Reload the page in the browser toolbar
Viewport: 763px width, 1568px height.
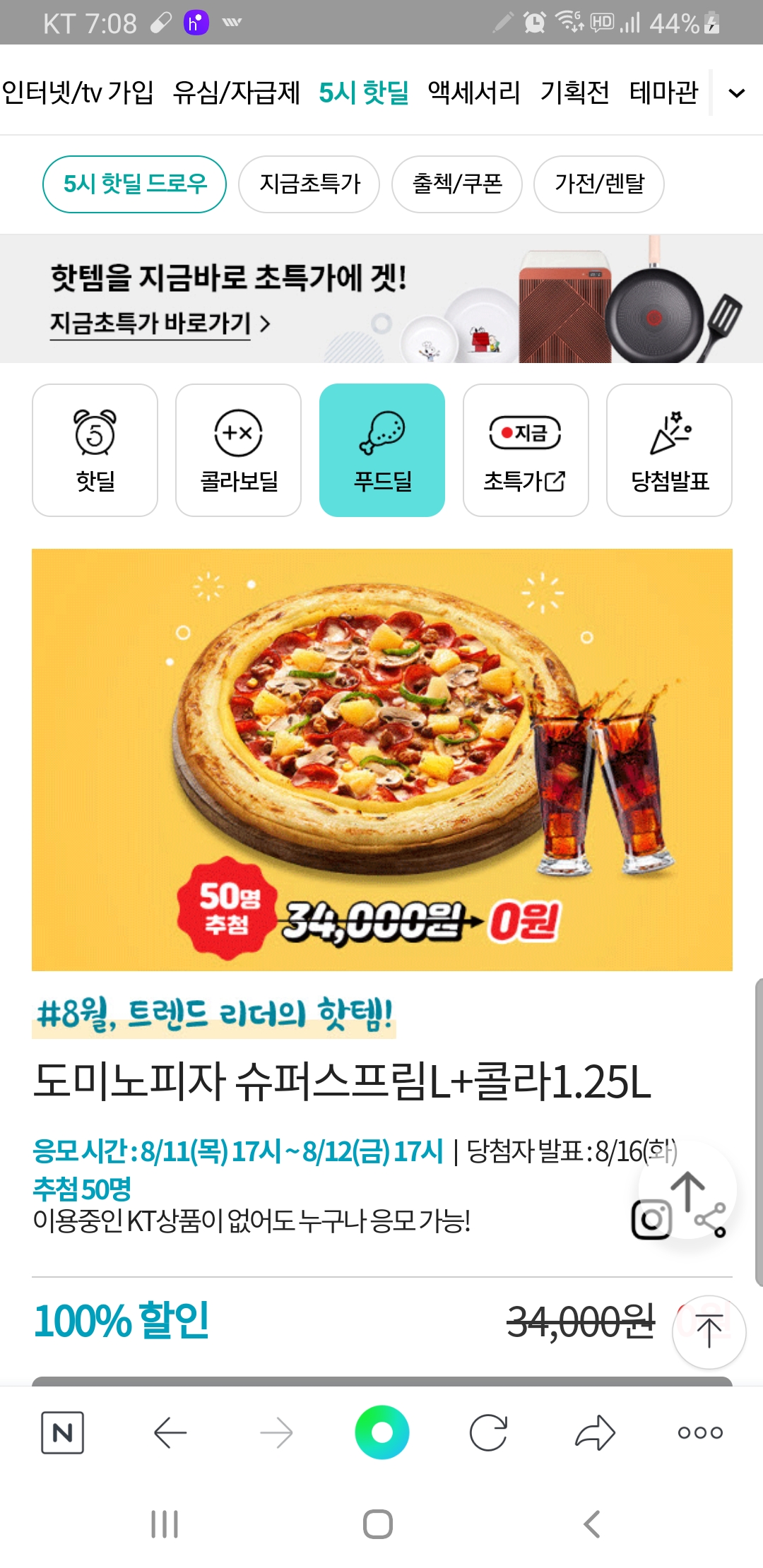pyautogui.click(x=488, y=1432)
